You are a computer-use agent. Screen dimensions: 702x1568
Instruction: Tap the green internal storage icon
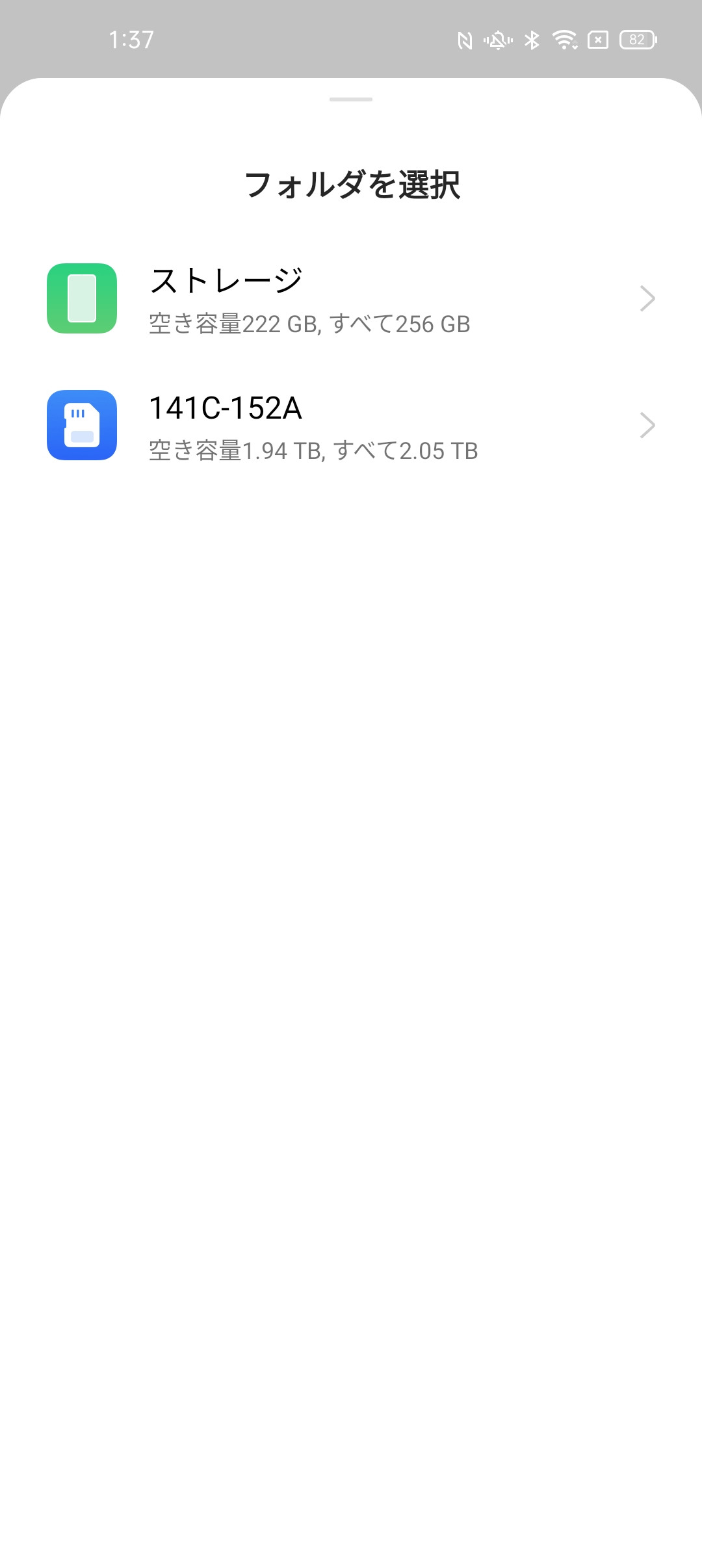point(81,299)
